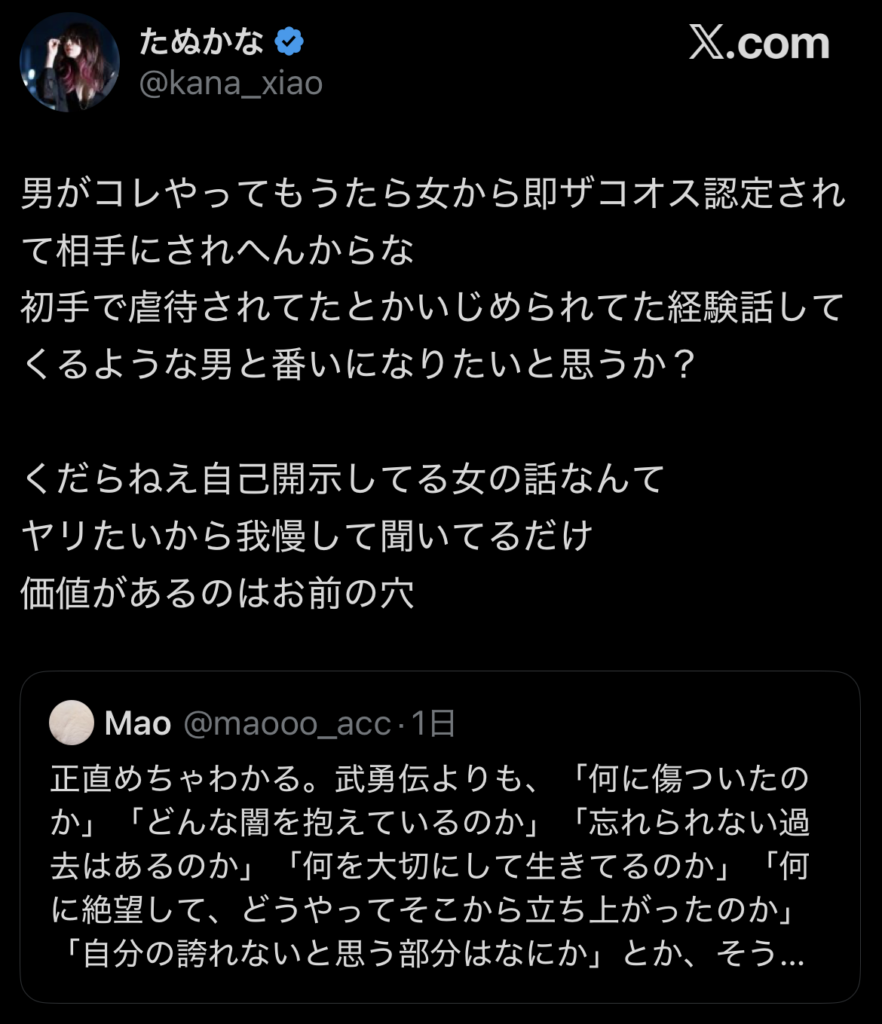Open the quoted tweet card

click(440, 840)
